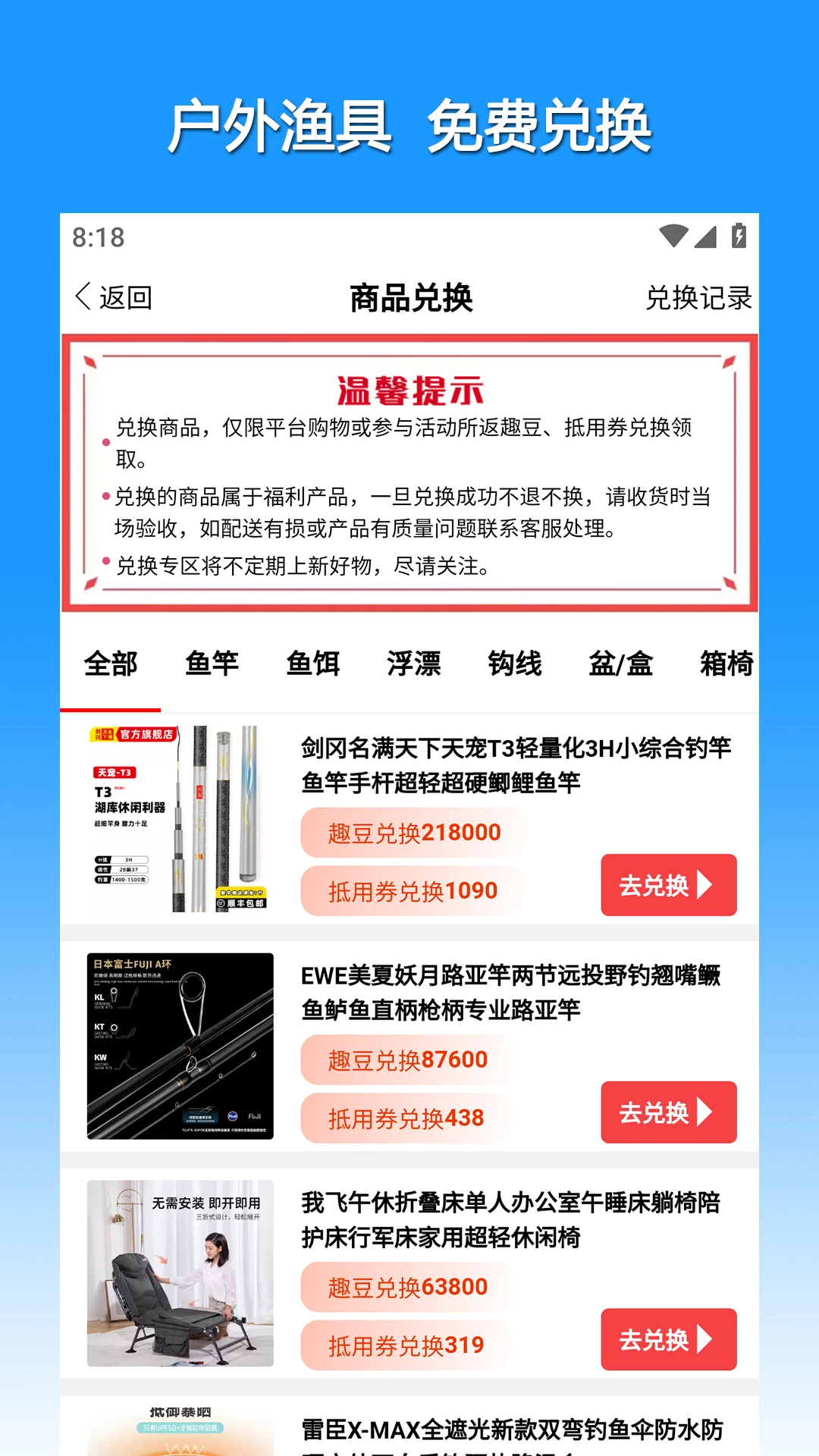
Task: Switch to the 鱼竿 fishing rod tab
Action: (x=213, y=662)
